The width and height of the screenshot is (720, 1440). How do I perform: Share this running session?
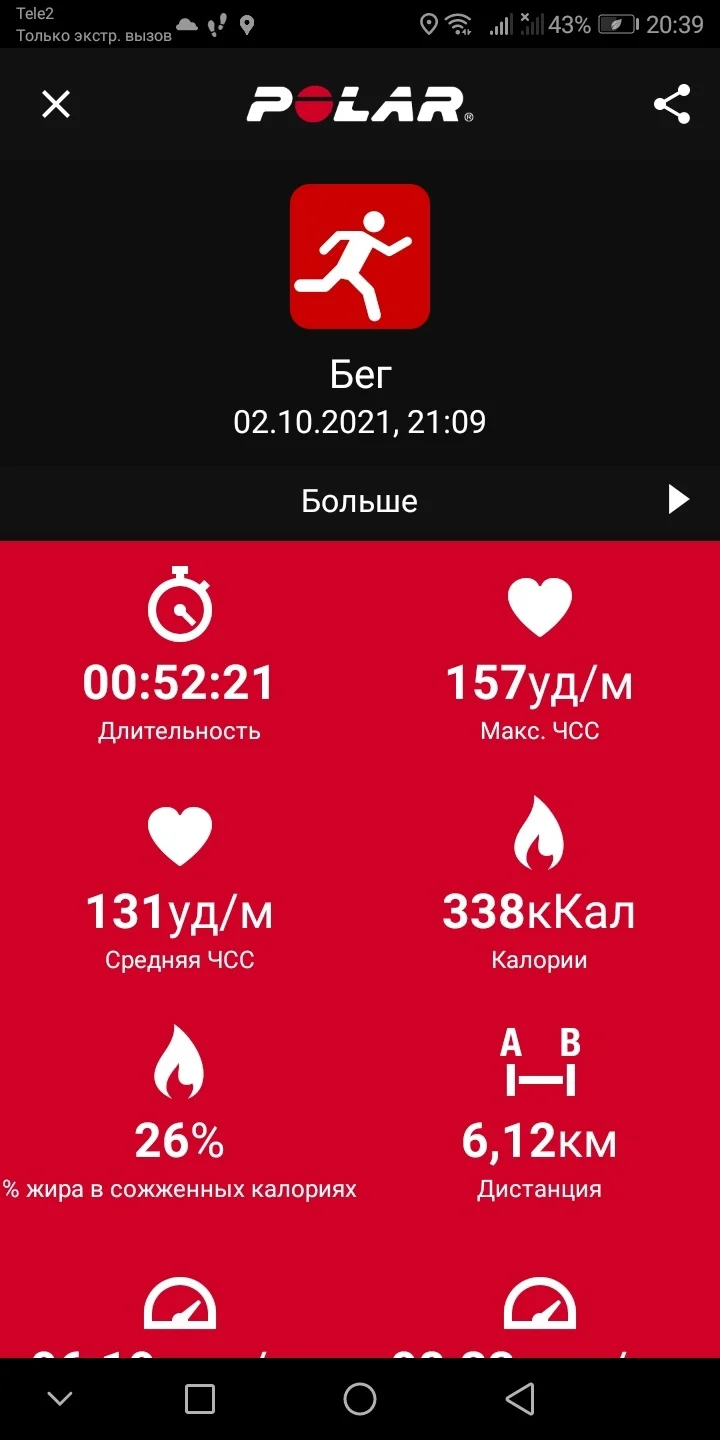point(672,104)
